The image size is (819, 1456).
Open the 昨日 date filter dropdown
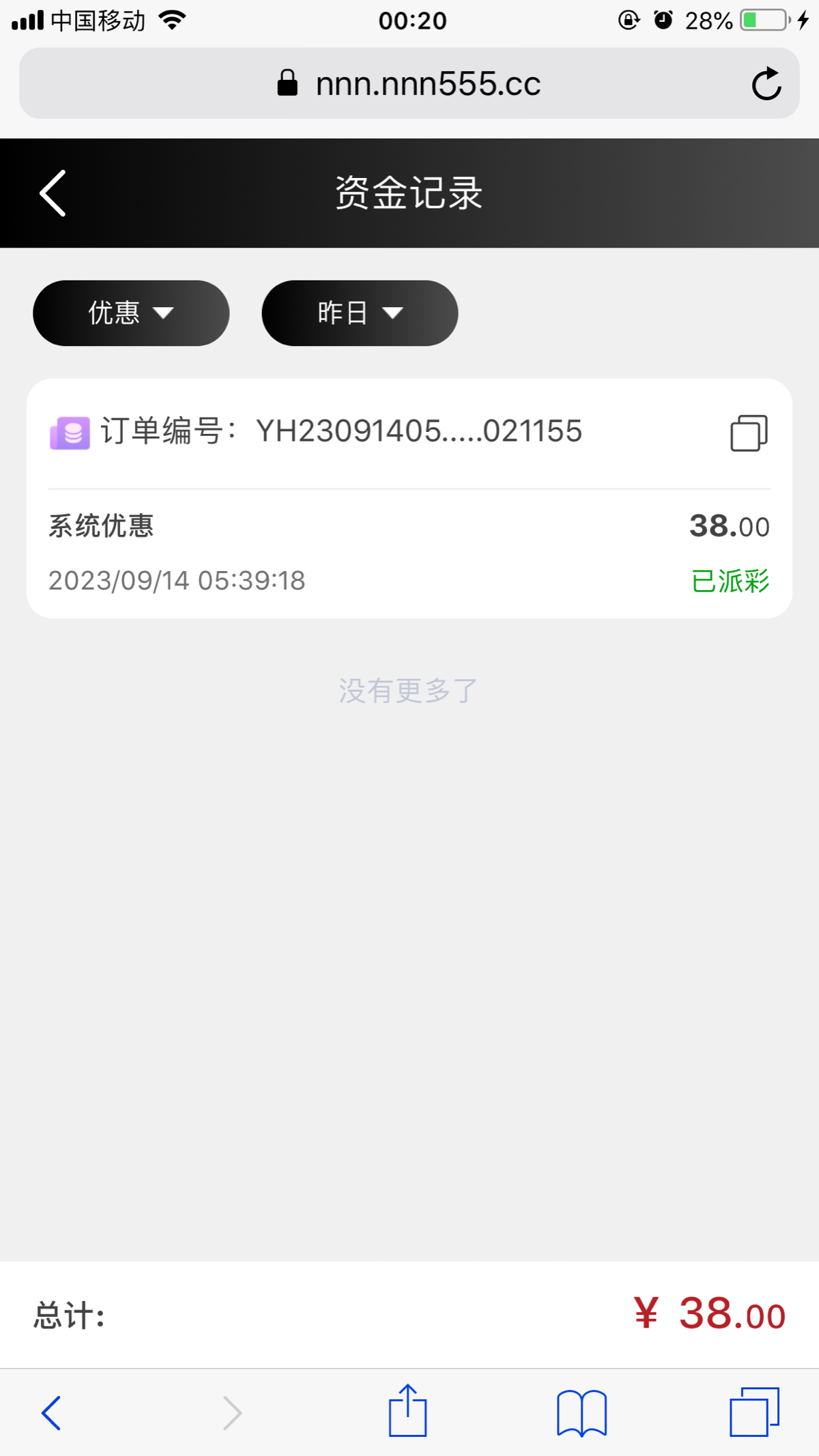pos(360,312)
